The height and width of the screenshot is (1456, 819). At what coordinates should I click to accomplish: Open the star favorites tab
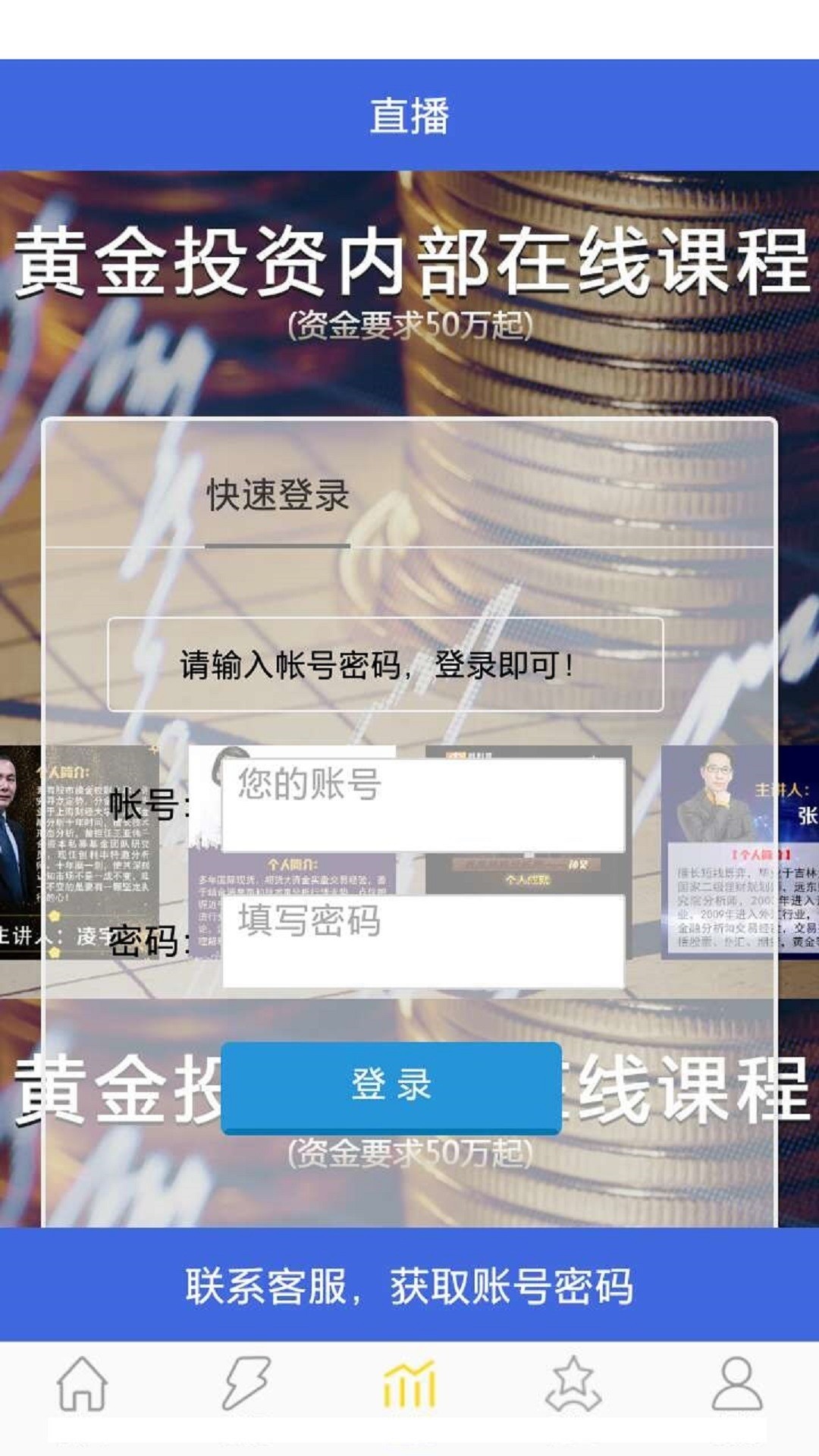573,1385
